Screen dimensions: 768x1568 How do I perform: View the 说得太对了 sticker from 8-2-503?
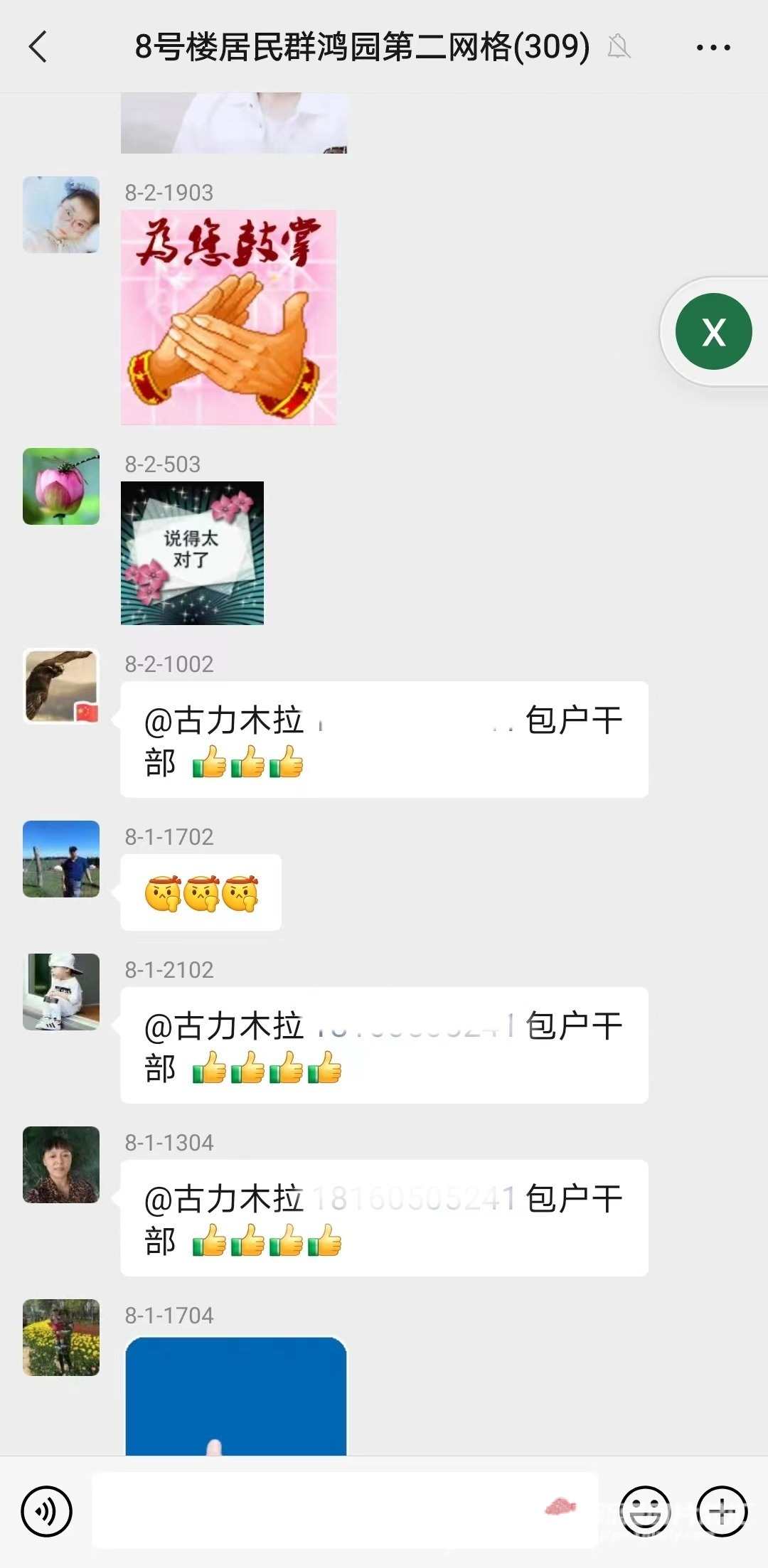pos(192,553)
